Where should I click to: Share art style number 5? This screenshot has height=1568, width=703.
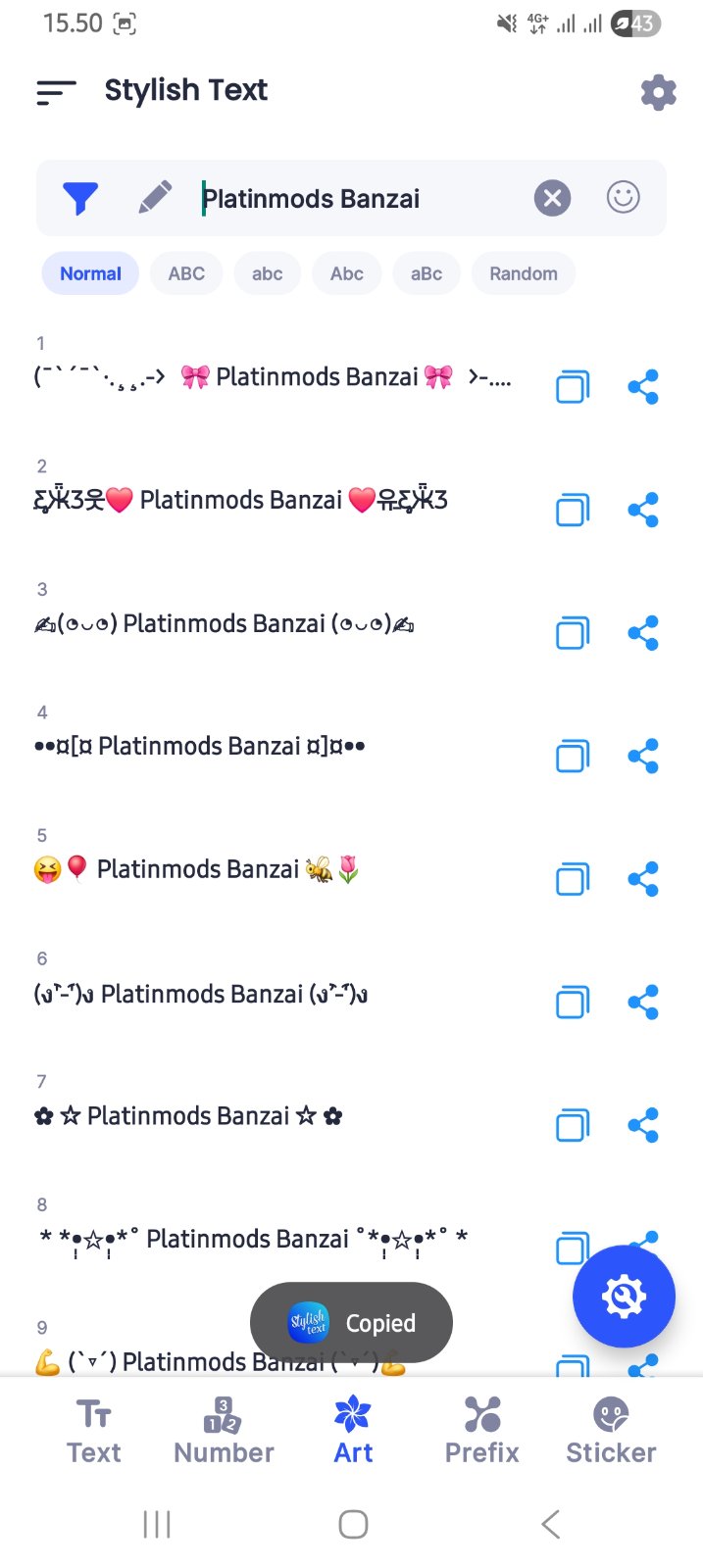[643, 879]
